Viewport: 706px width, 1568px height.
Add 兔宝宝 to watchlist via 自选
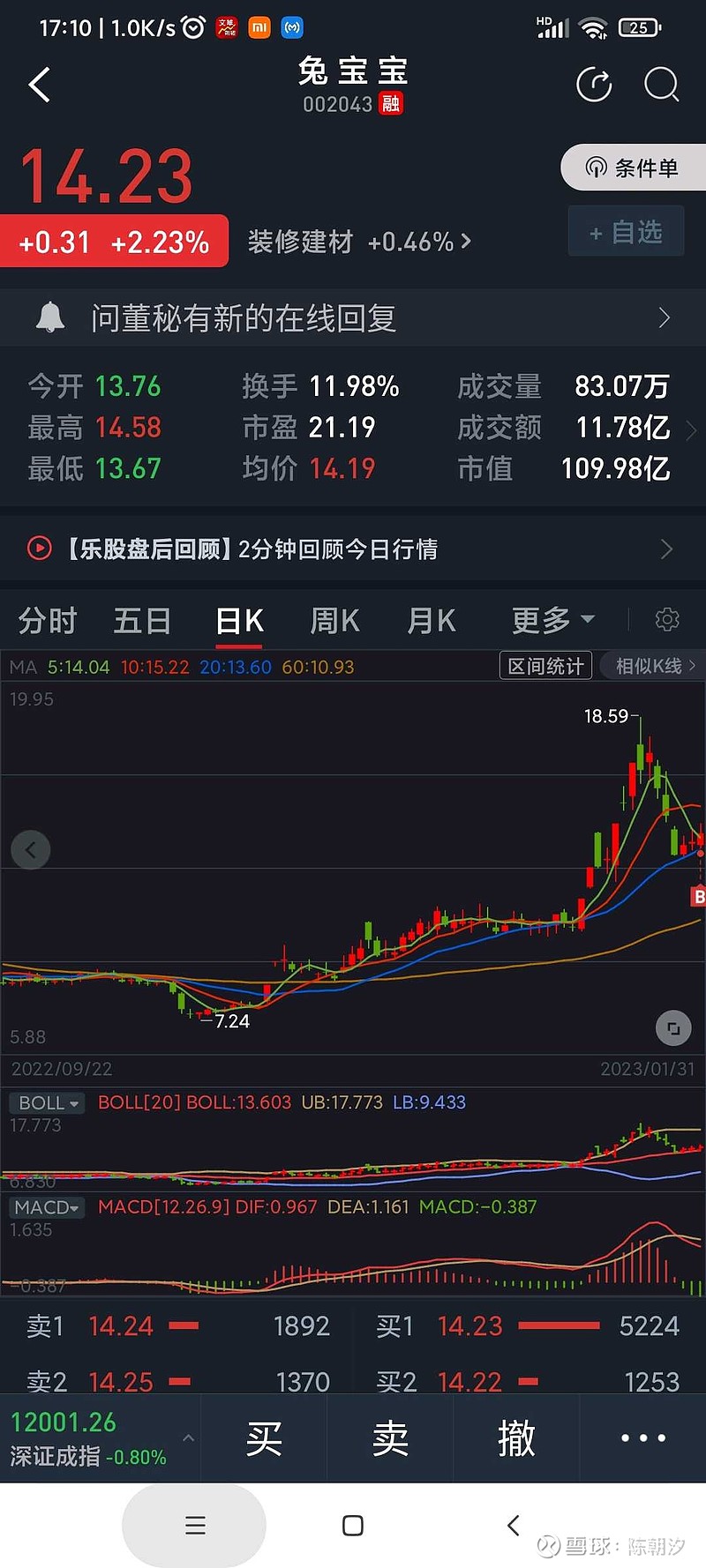click(626, 231)
